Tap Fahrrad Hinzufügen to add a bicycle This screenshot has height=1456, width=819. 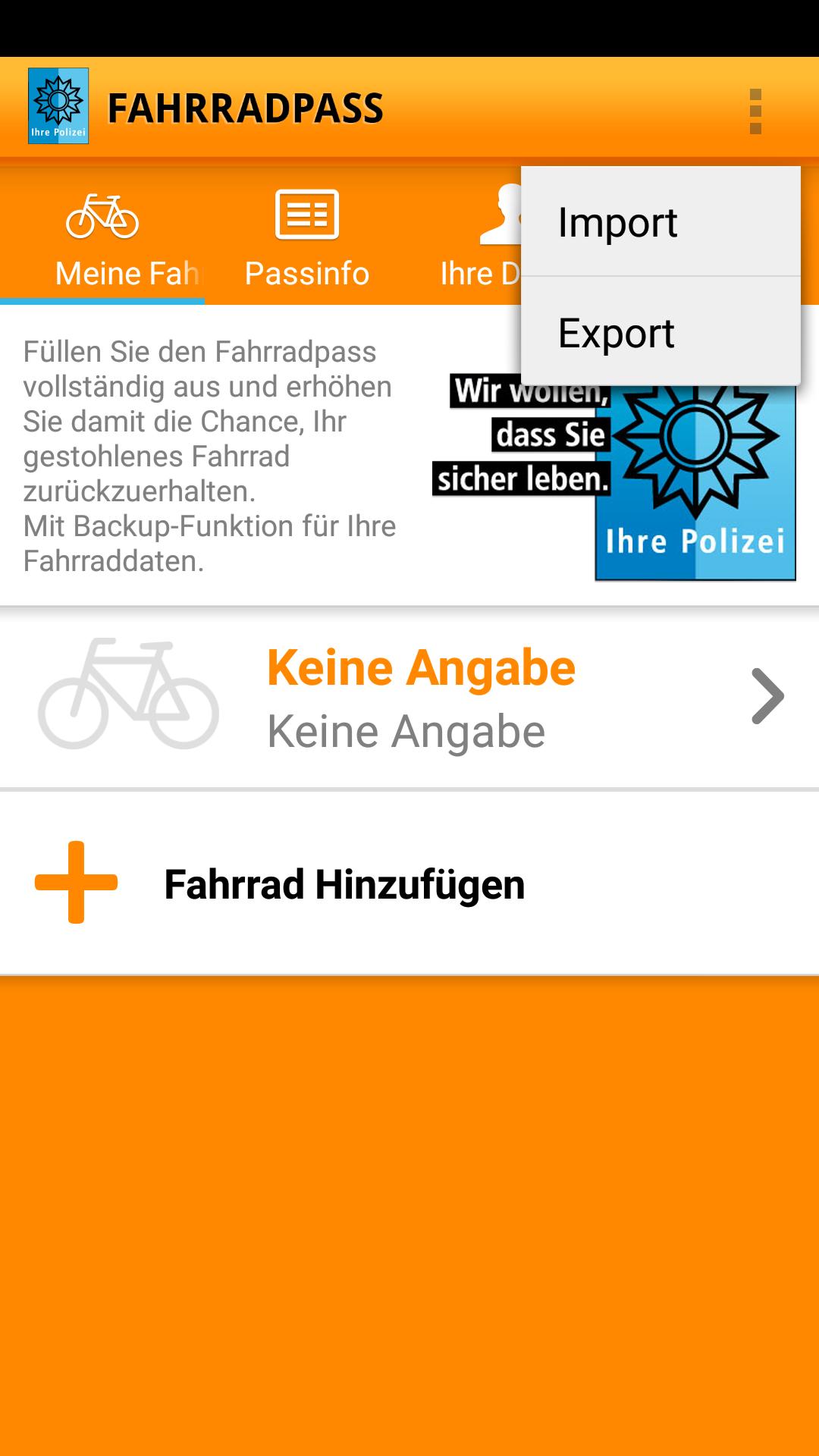pos(345,884)
